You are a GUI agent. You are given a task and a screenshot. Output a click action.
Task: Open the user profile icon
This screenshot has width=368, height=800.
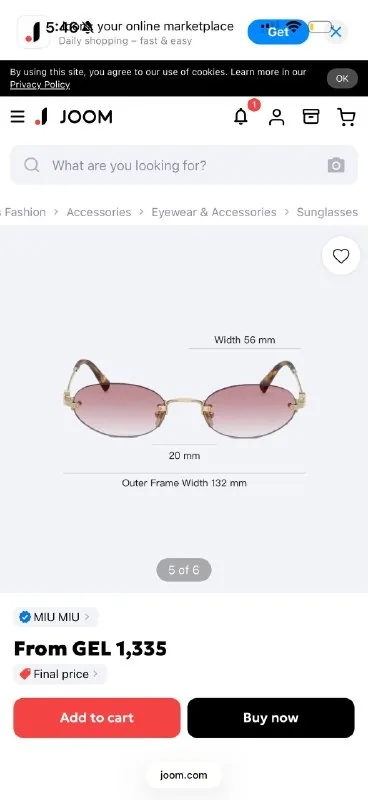click(277, 117)
